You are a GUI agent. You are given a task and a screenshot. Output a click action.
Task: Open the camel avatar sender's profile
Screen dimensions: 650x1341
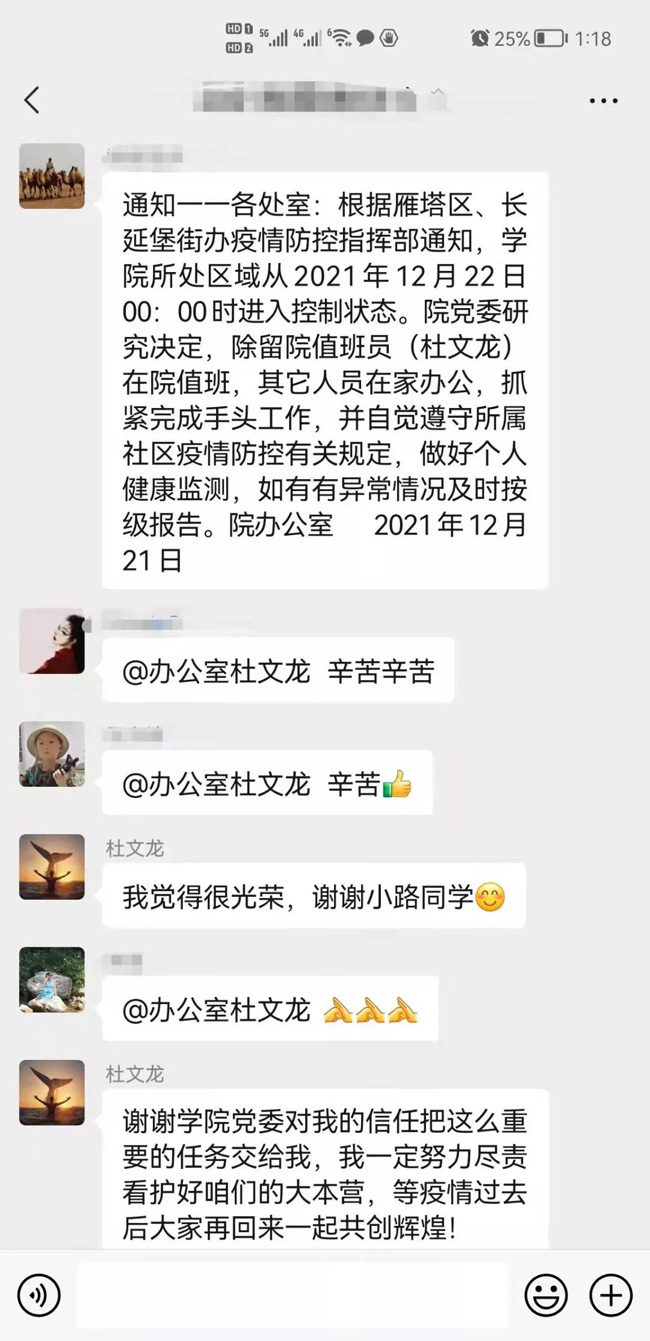coord(52,176)
